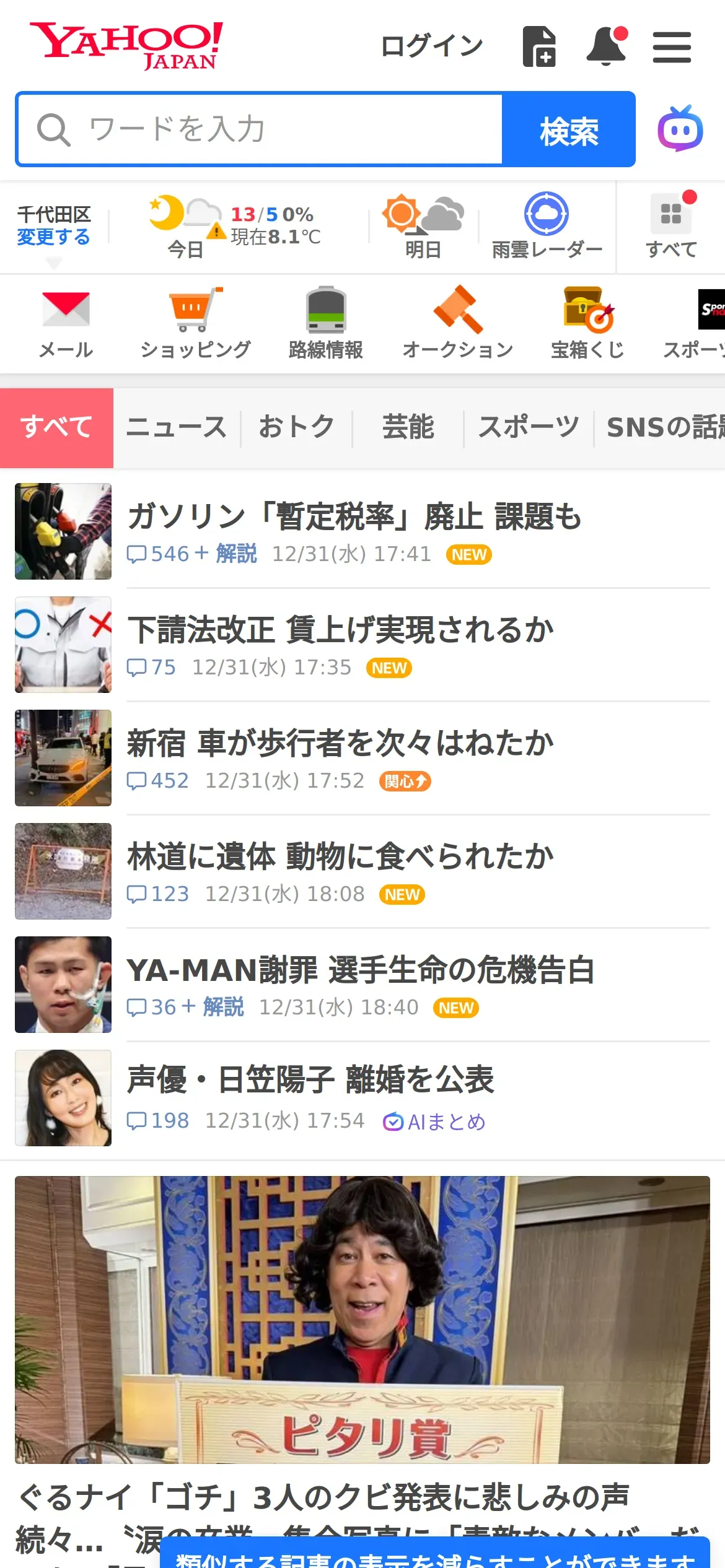
Task: Select the おトク tab
Action: [x=296, y=427]
